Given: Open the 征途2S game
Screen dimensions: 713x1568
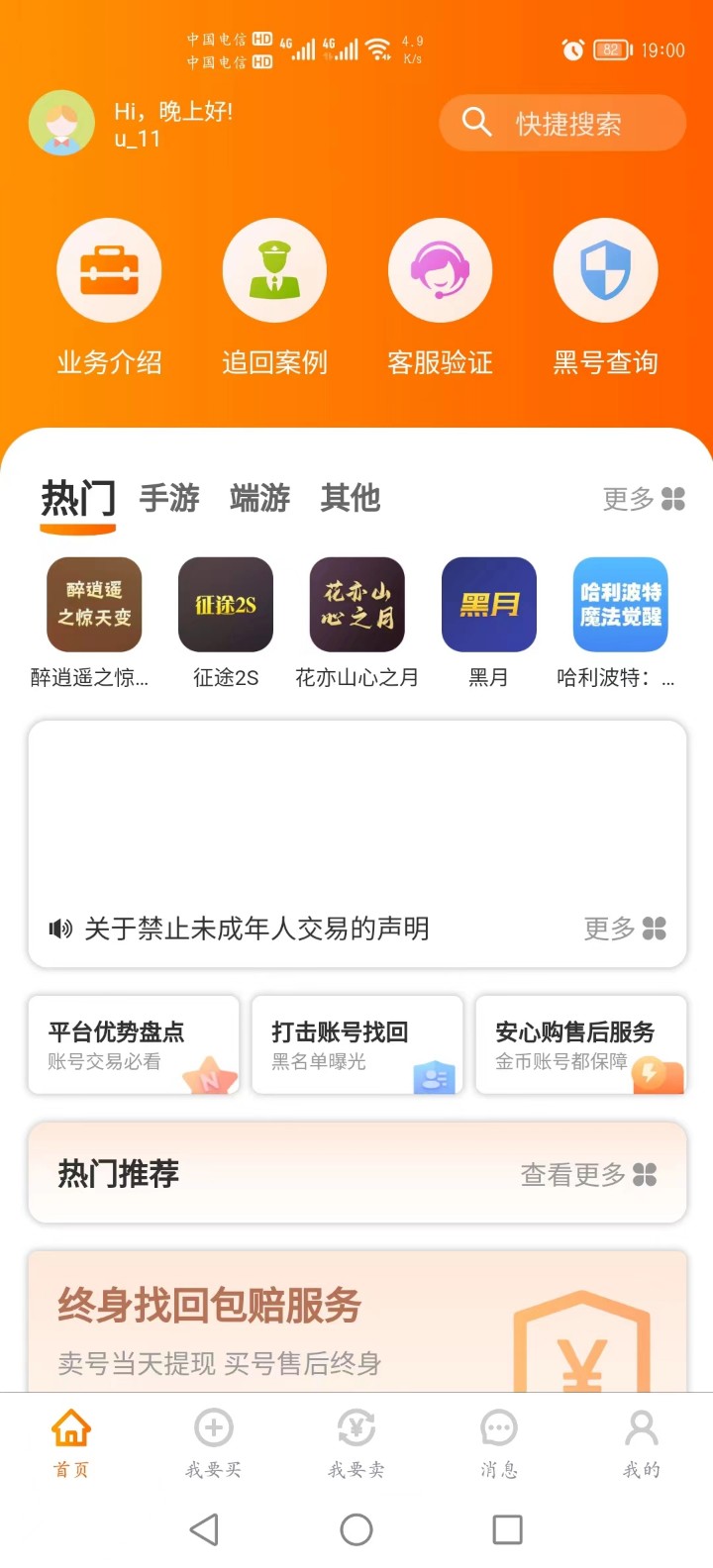Looking at the screenshot, I should coord(226,605).
